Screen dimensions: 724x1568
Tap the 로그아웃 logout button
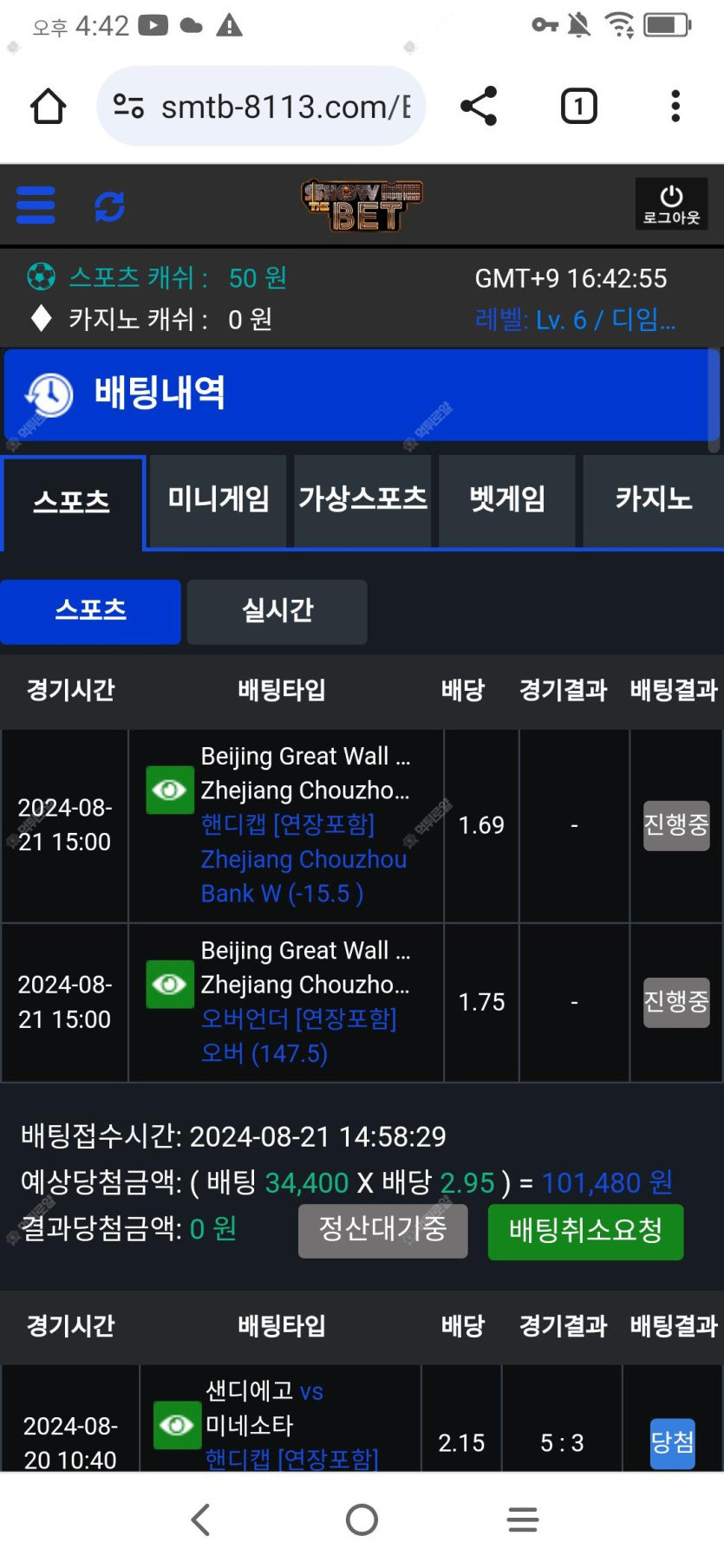[x=671, y=205]
